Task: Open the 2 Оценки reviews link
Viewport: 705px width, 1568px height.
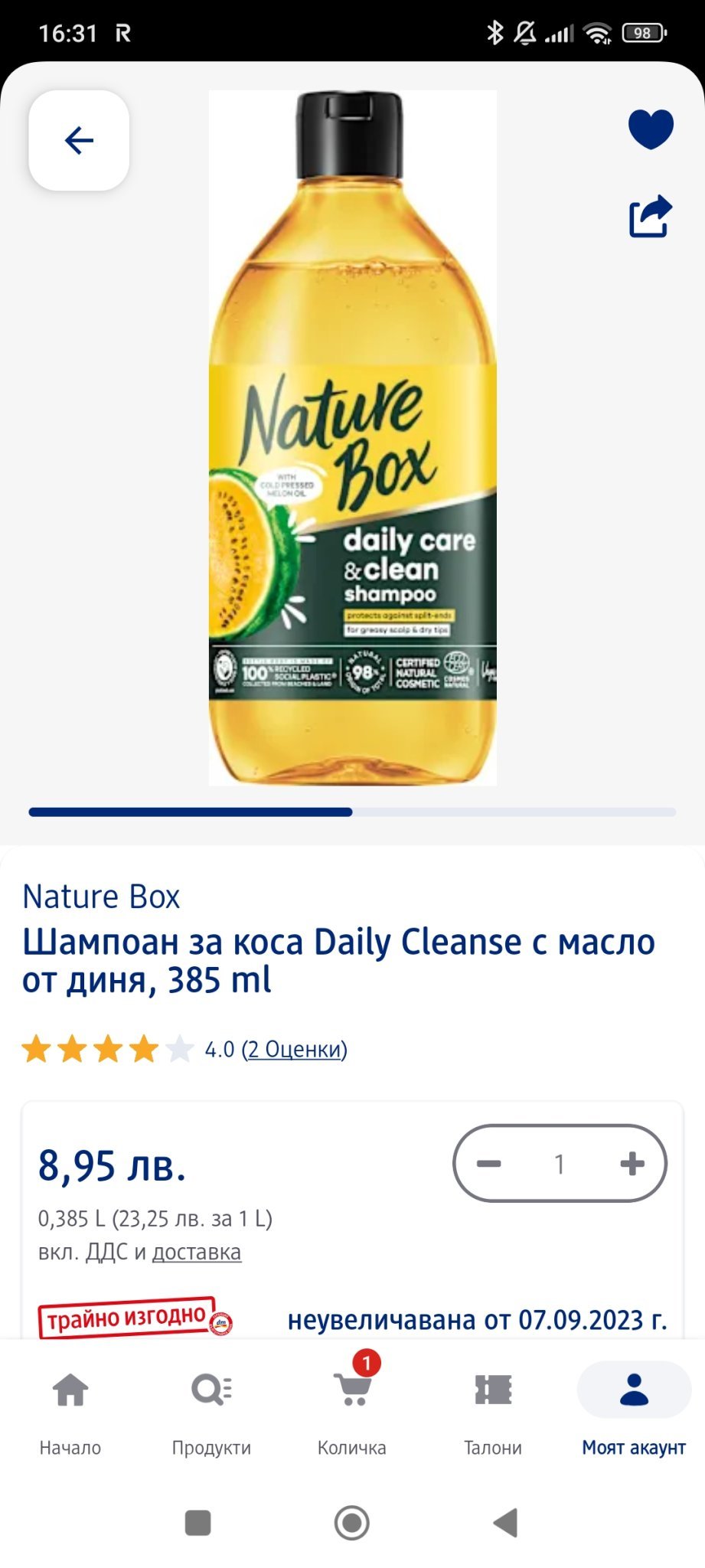Action: (295, 1049)
